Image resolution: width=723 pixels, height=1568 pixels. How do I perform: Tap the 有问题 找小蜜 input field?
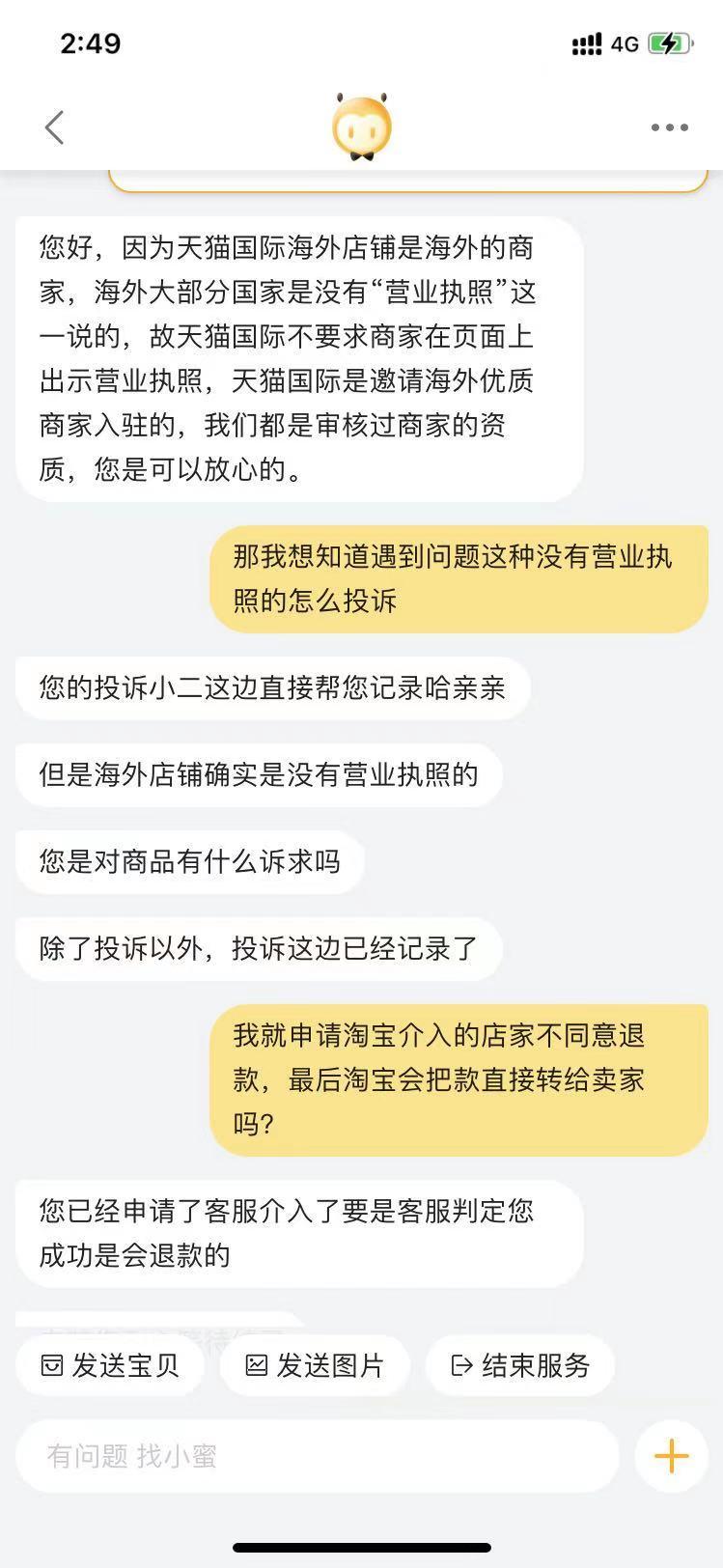319,1455
